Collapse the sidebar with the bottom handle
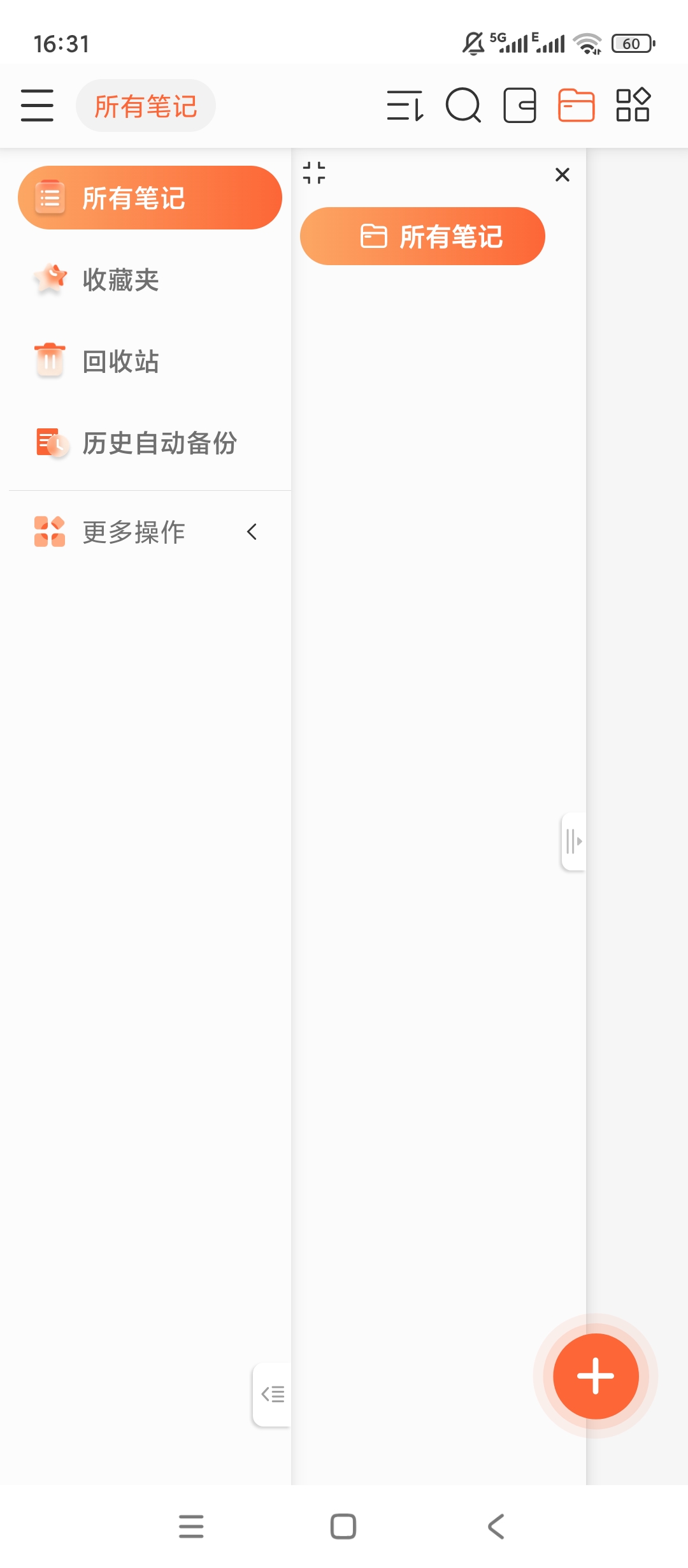The image size is (688, 1568). [273, 1395]
